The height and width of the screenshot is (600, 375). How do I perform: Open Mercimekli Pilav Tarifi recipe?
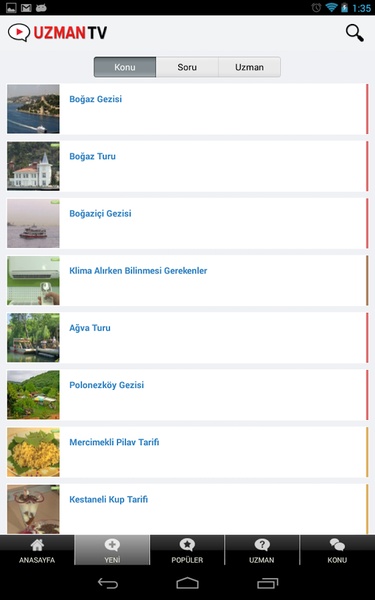click(x=188, y=452)
